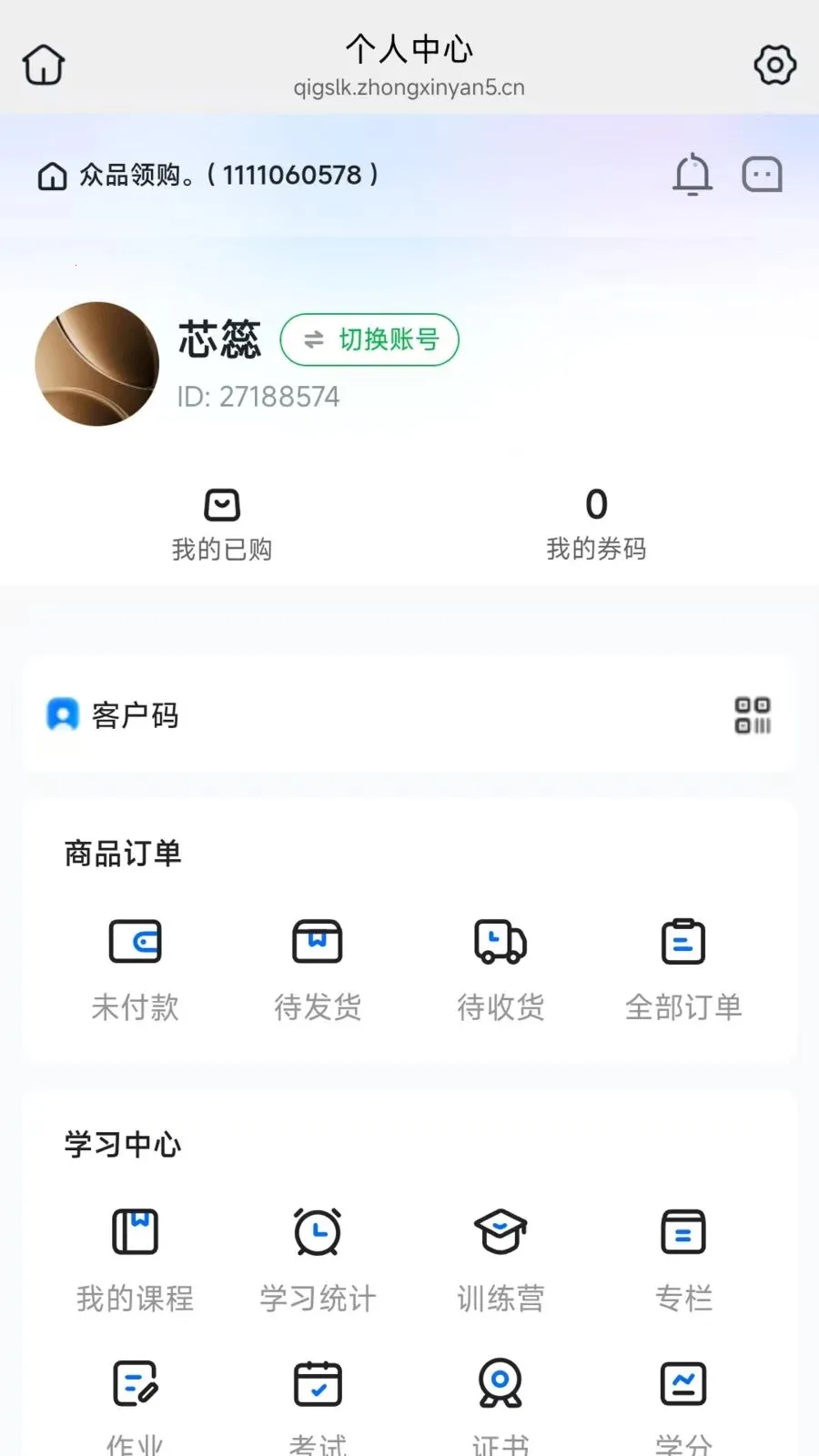Open 我的课程 my courses
The width and height of the screenshot is (819, 1456).
click(x=135, y=1260)
